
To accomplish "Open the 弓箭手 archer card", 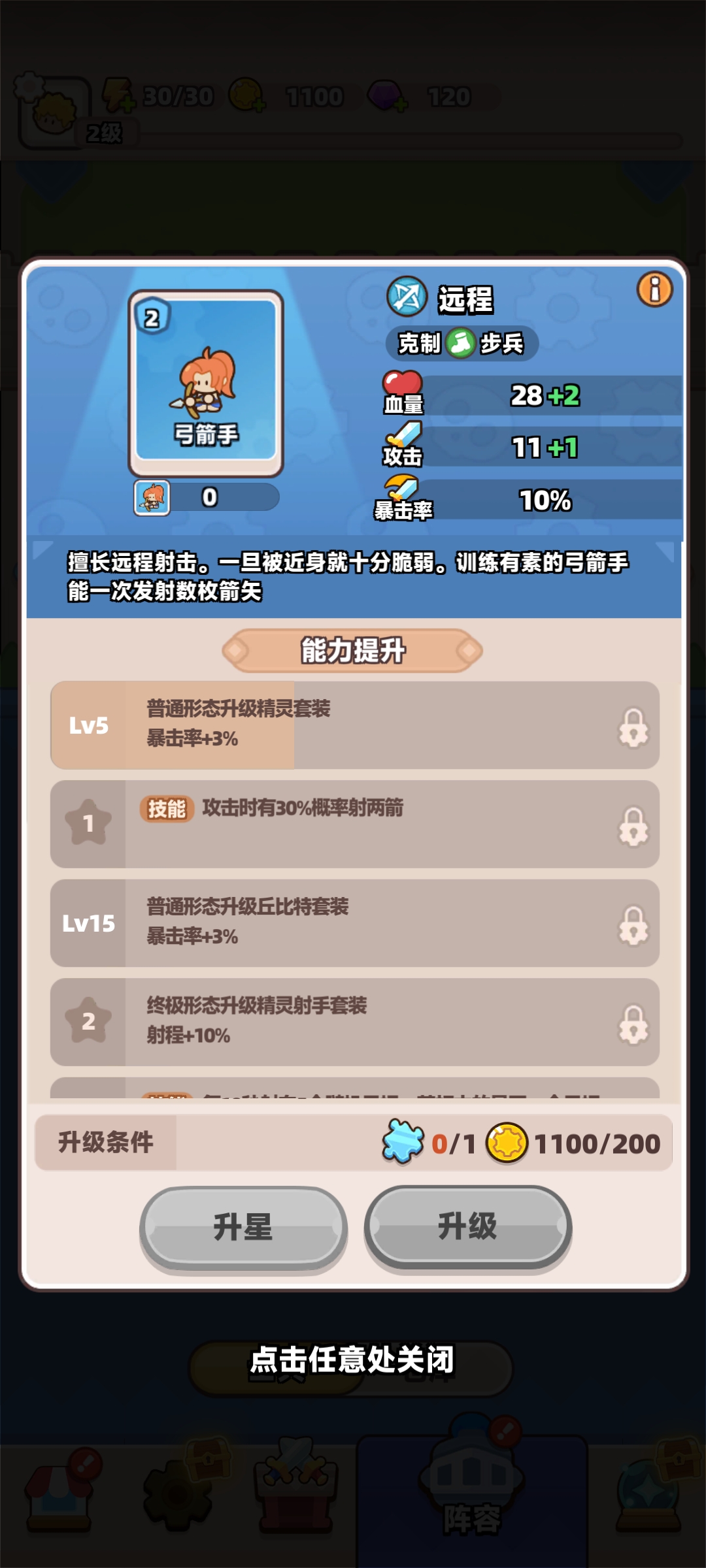I will (206, 384).
